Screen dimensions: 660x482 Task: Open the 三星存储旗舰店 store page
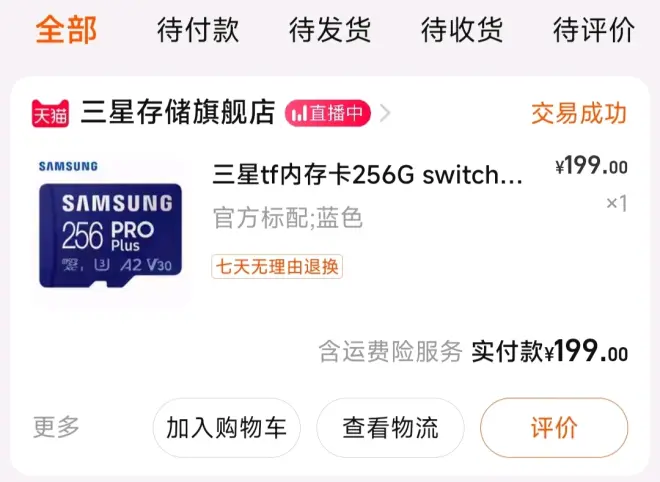177,113
